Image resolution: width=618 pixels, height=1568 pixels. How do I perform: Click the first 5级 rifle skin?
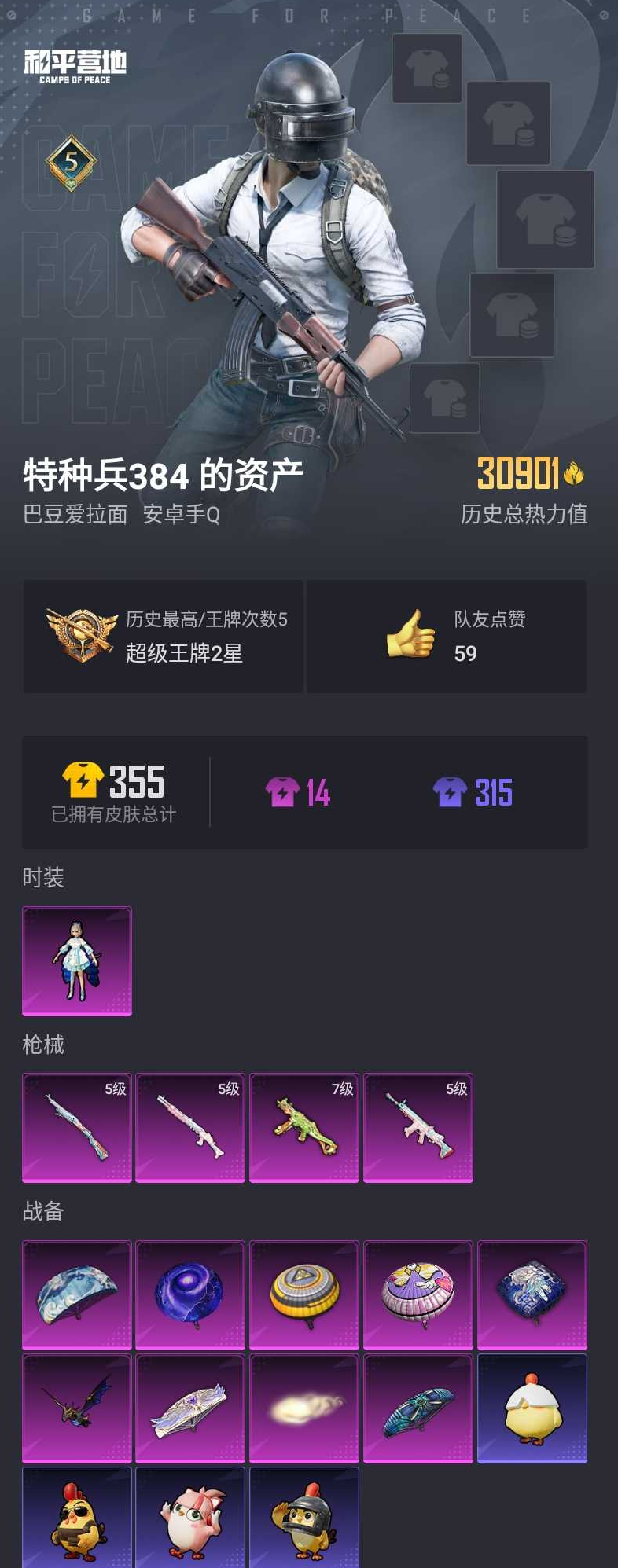[x=76, y=1127]
